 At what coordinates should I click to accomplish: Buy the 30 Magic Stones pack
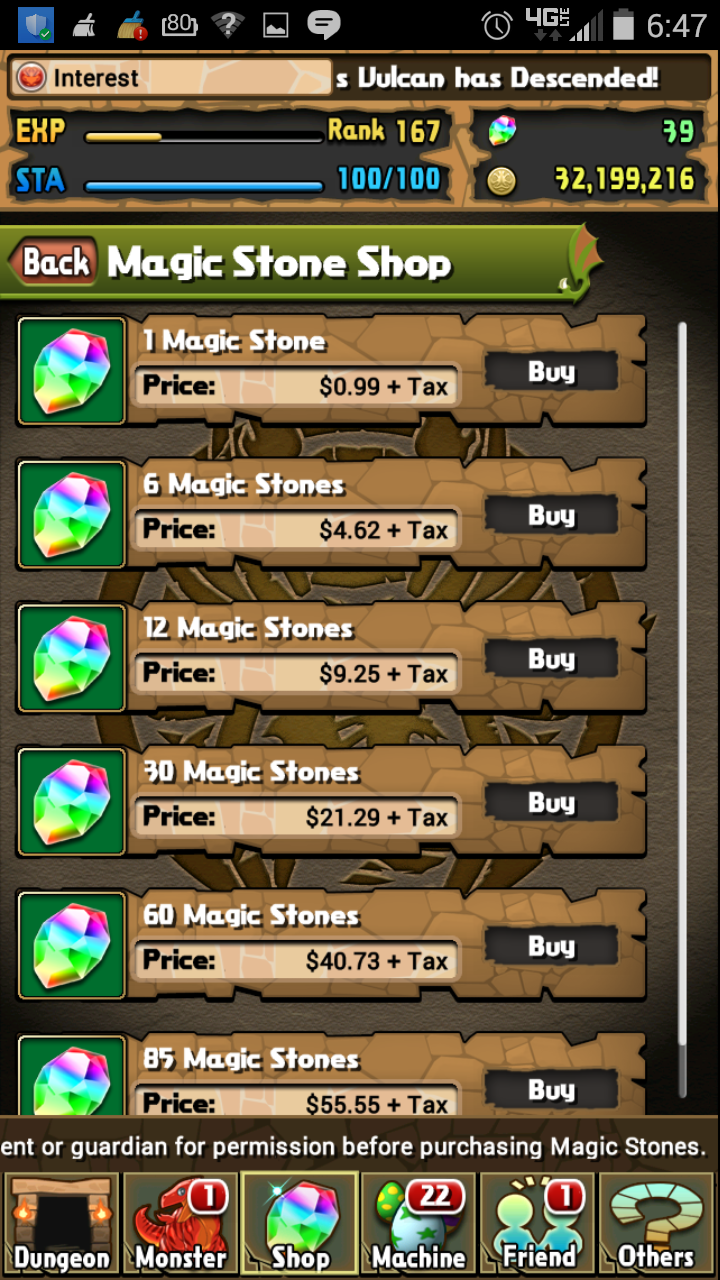click(x=551, y=803)
